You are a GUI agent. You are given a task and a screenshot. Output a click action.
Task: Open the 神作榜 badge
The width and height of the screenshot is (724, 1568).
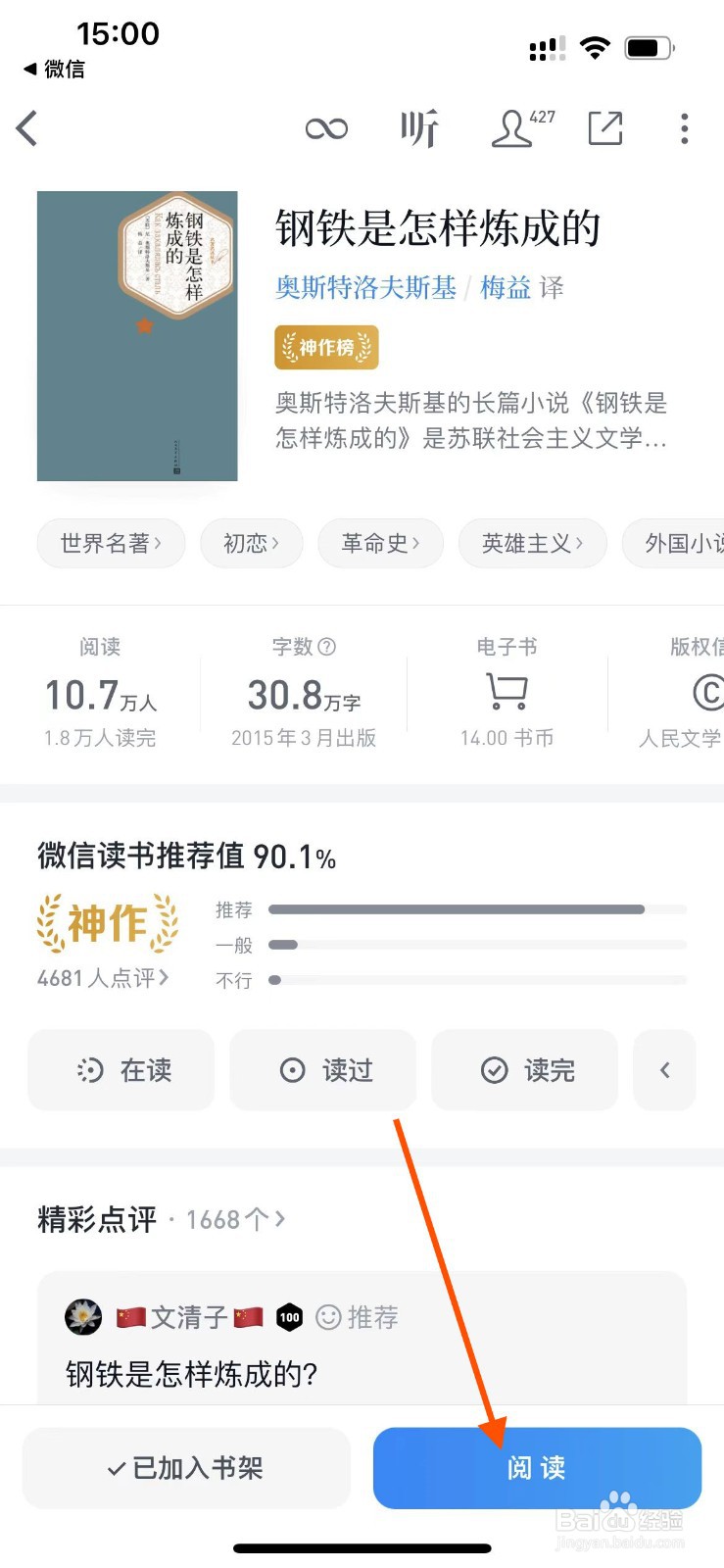pos(326,347)
